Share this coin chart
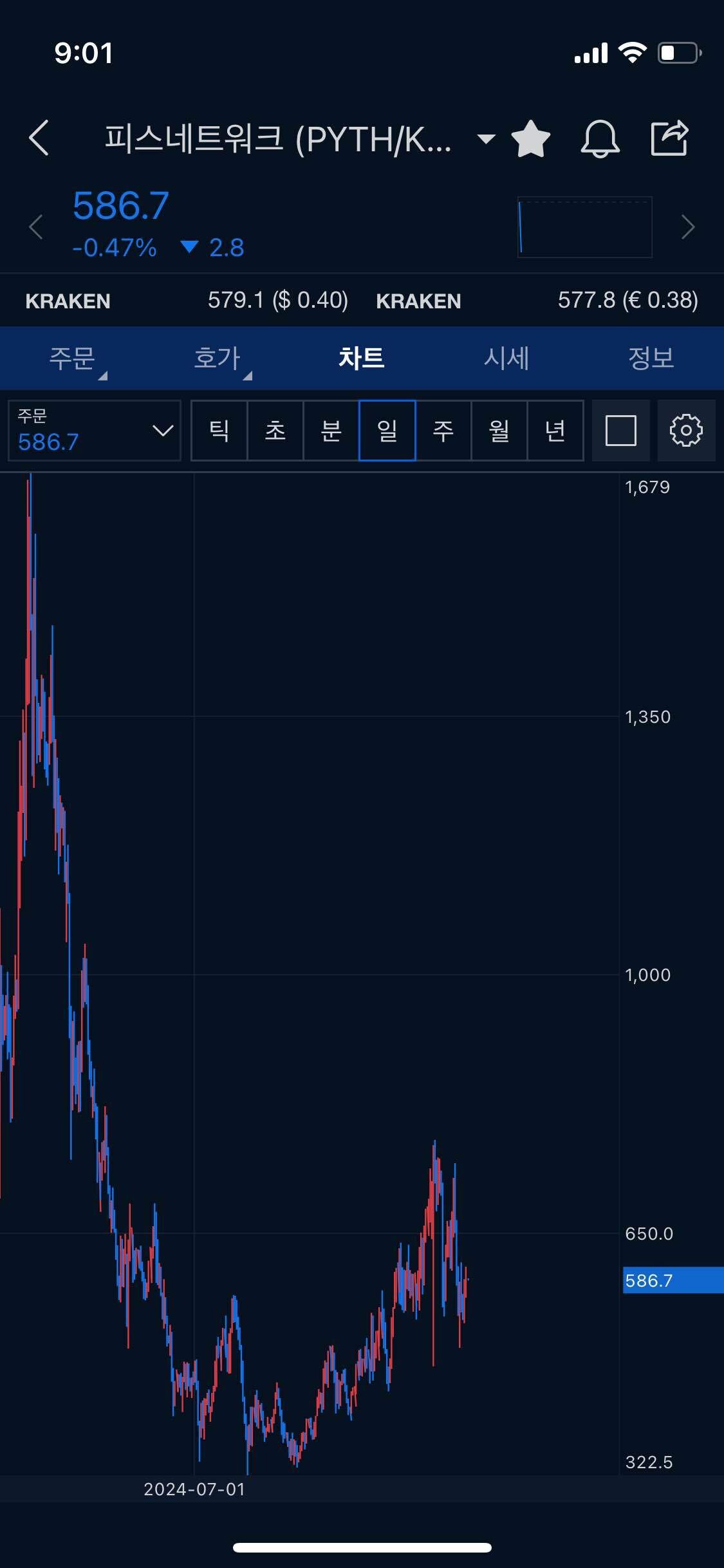Viewport: 724px width, 1568px height. point(669,138)
